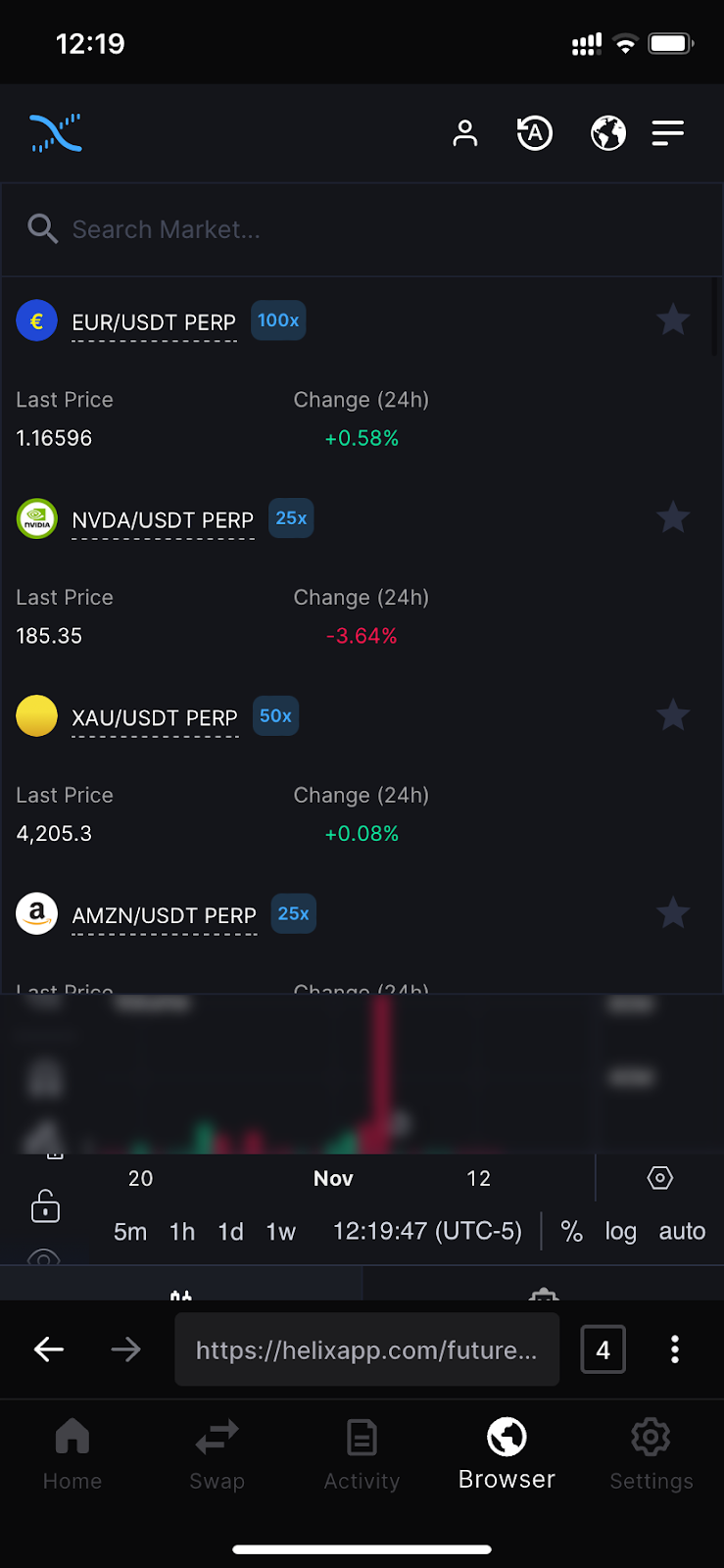Enable auto scale on the chart
724x1568 pixels.
point(682,1232)
